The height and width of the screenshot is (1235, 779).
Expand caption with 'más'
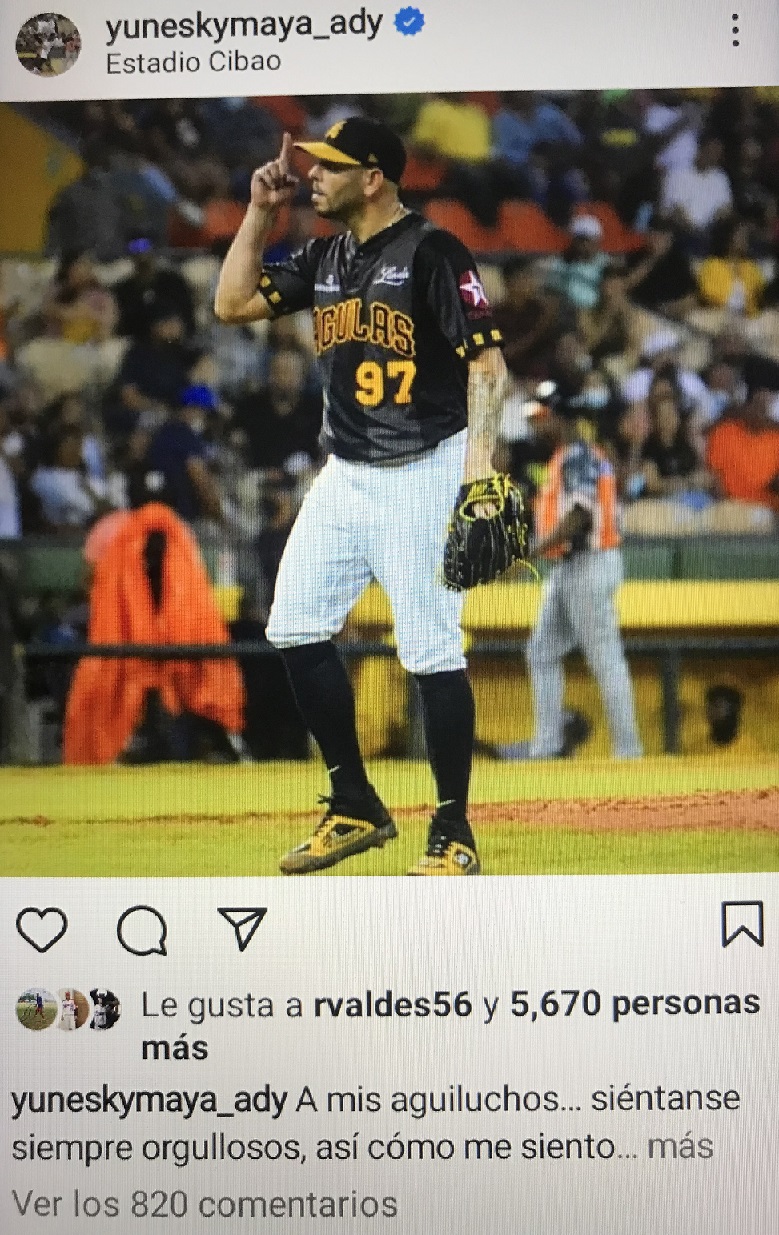tap(680, 1146)
